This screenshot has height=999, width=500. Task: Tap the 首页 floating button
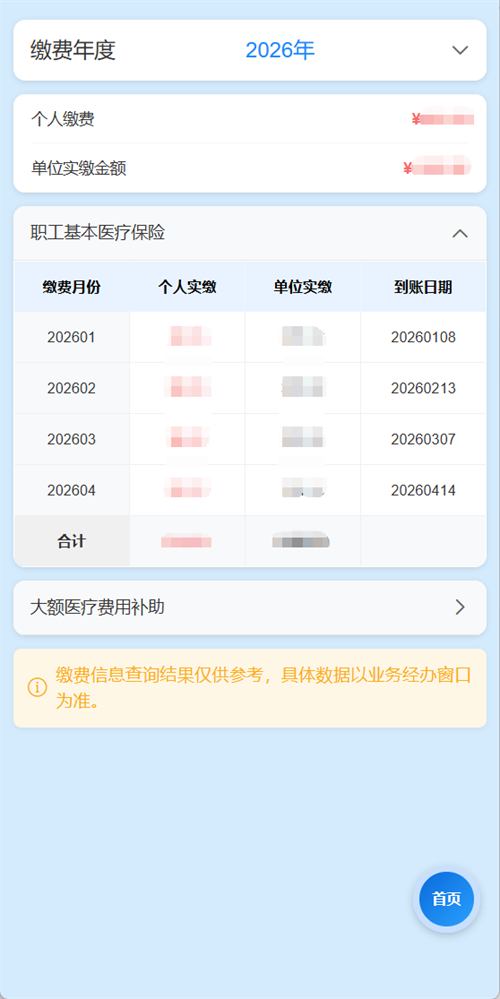point(446,899)
